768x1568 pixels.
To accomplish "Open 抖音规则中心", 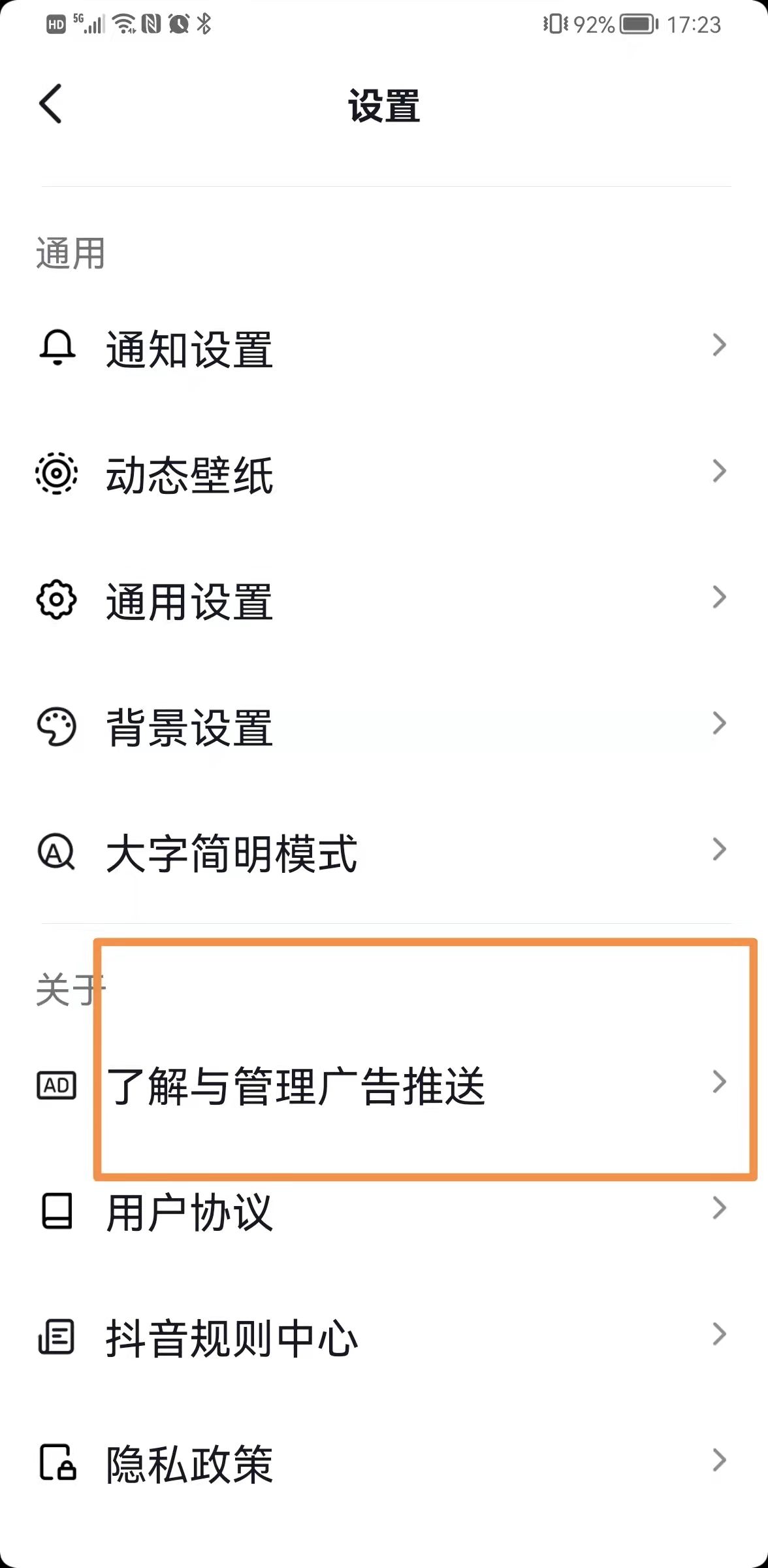I will pyautogui.click(x=384, y=1337).
